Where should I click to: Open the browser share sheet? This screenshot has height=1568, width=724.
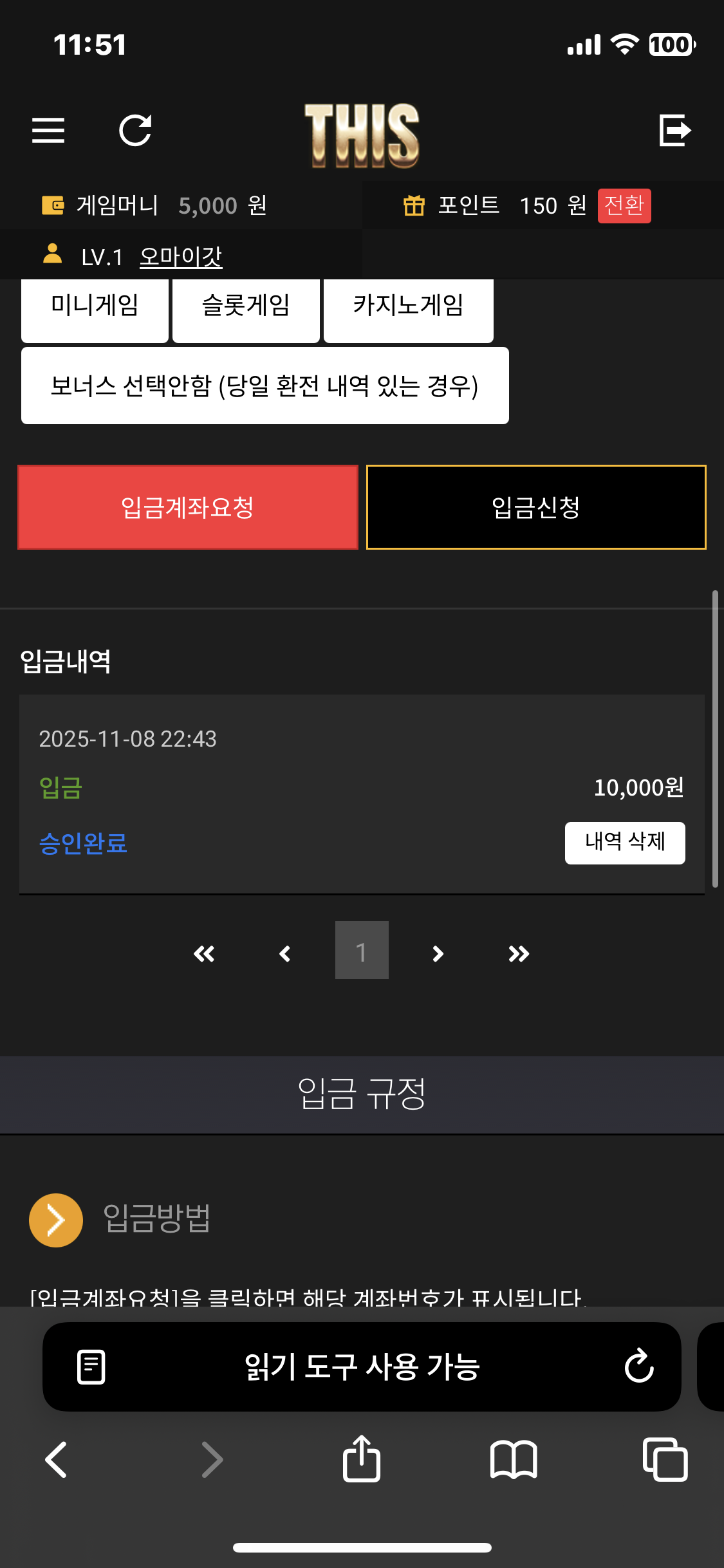pos(362,1459)
